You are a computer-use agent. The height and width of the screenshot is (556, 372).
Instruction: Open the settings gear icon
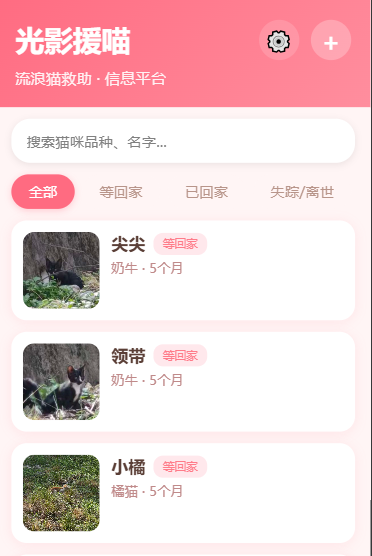[279, 40]
